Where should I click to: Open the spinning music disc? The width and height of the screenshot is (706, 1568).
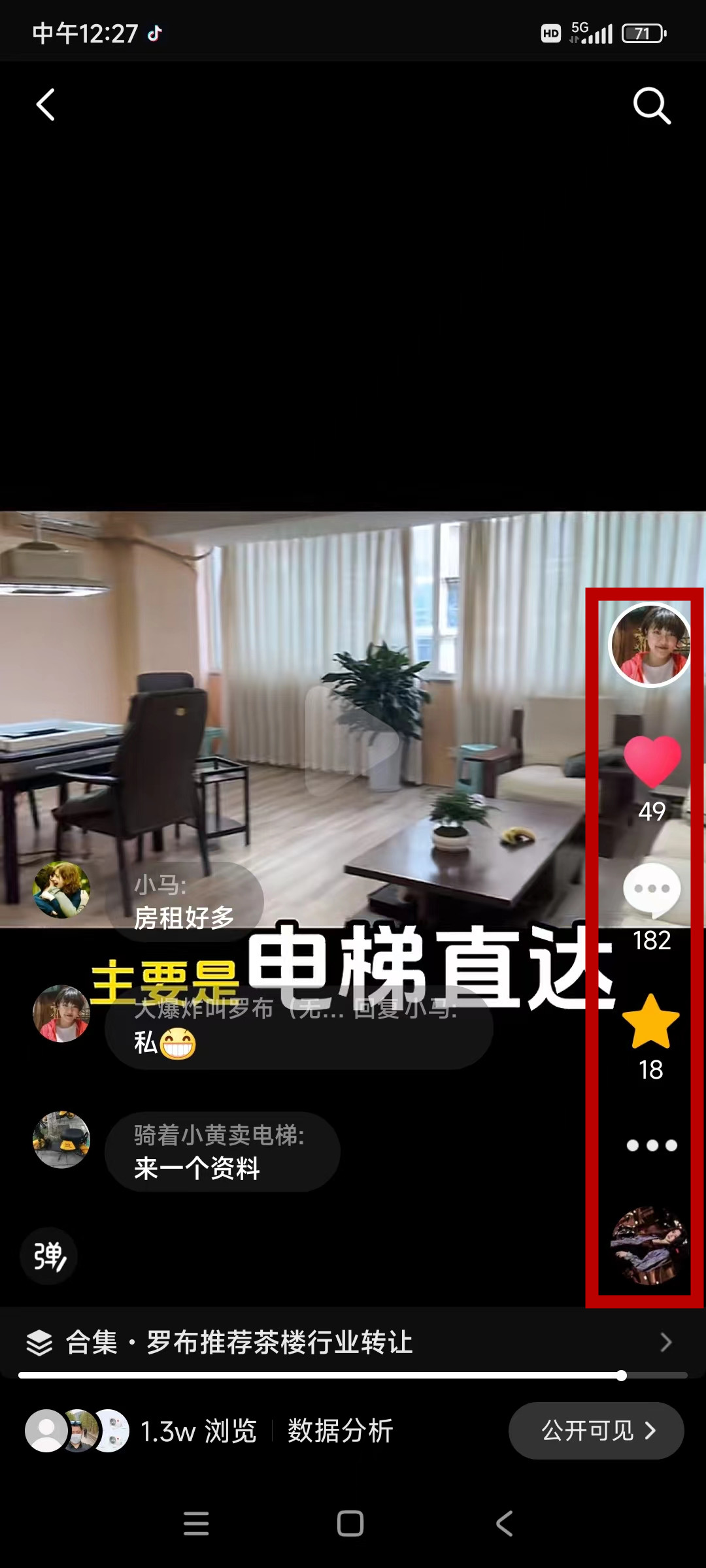click(x=650, y=1246)
